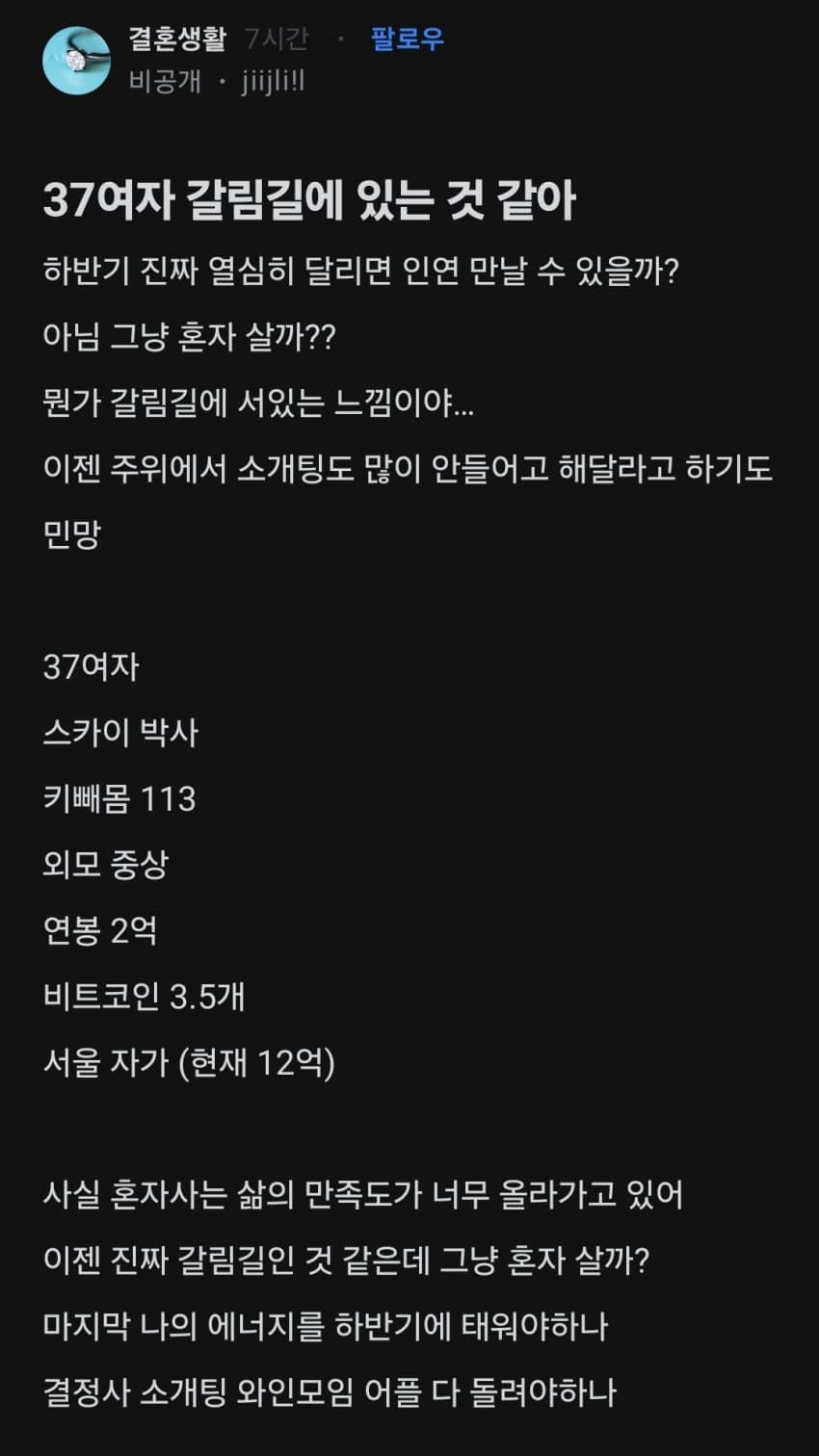The image size is (819, 1456).
Task: Open the 결혼생활 channel avatar
Action: pos(76,60)
